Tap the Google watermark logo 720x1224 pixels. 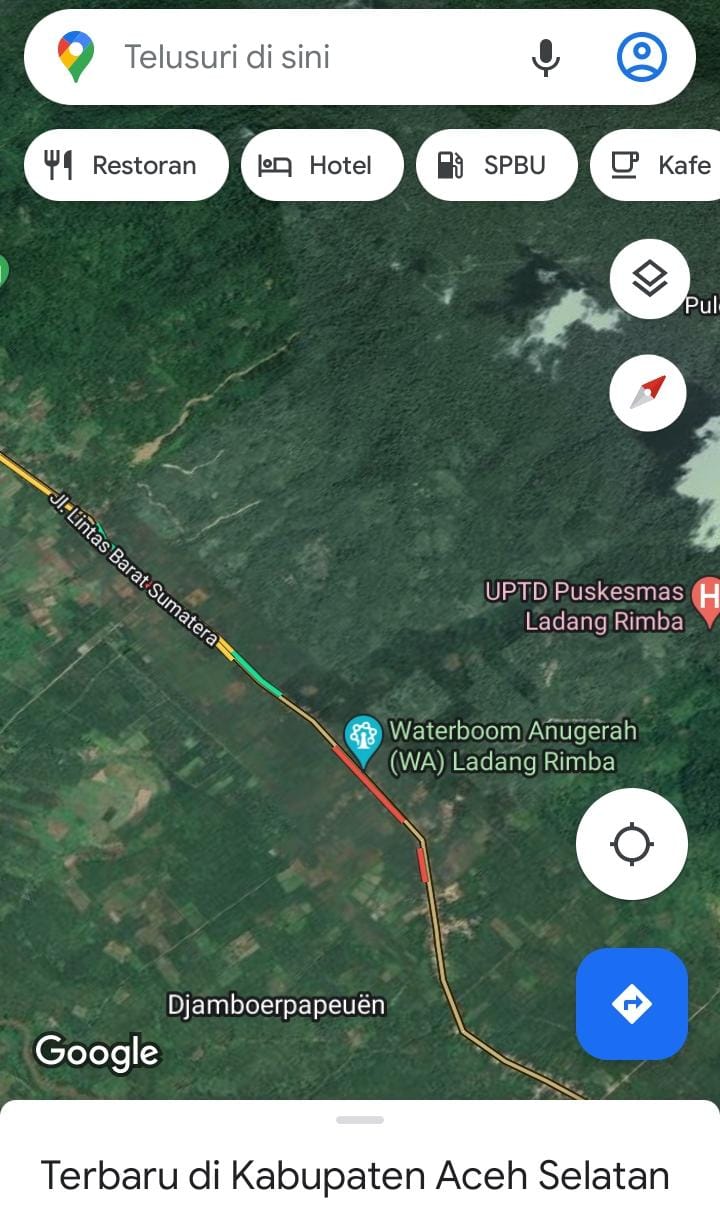pyautogui.click(x=95, y=1052)
